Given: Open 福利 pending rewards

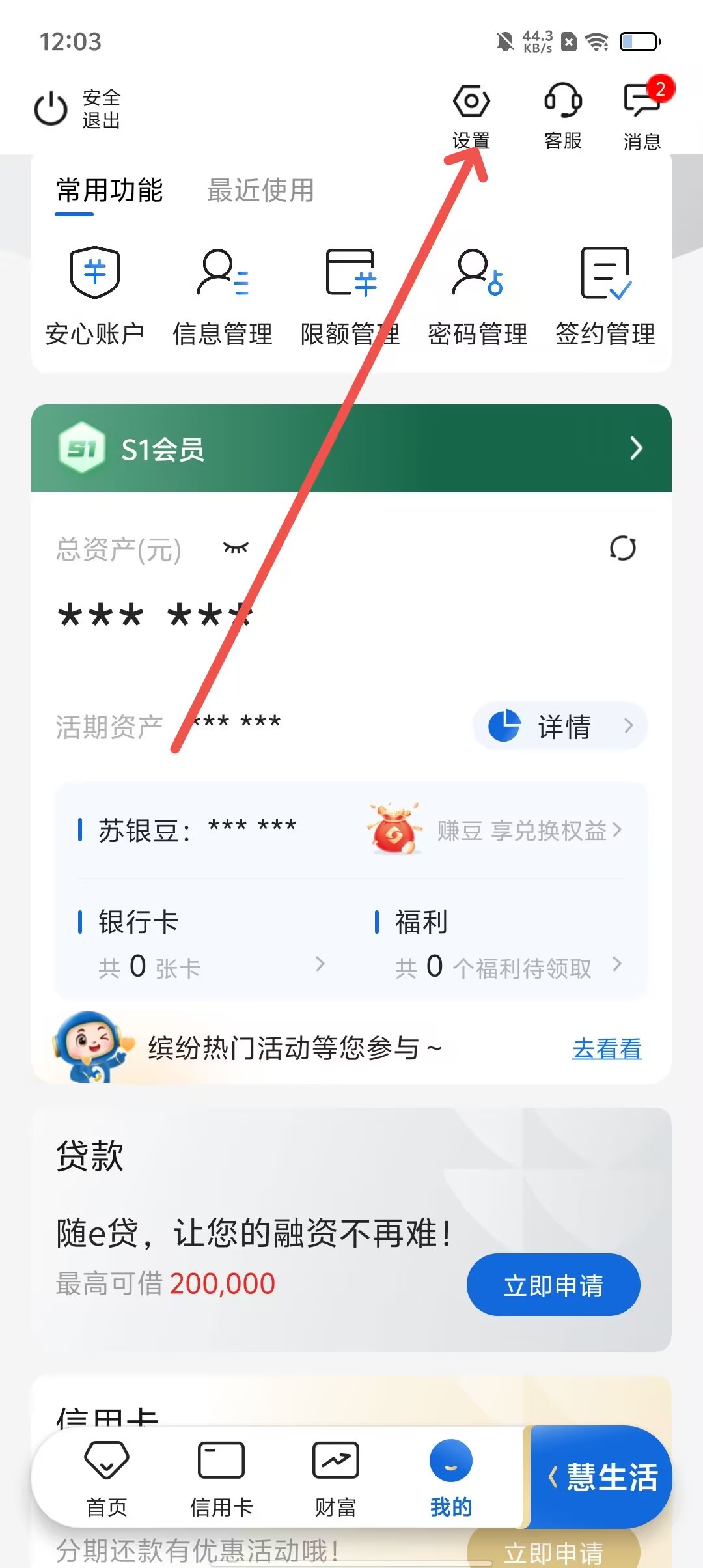Looking at the screenshot, I should point(499,944).
